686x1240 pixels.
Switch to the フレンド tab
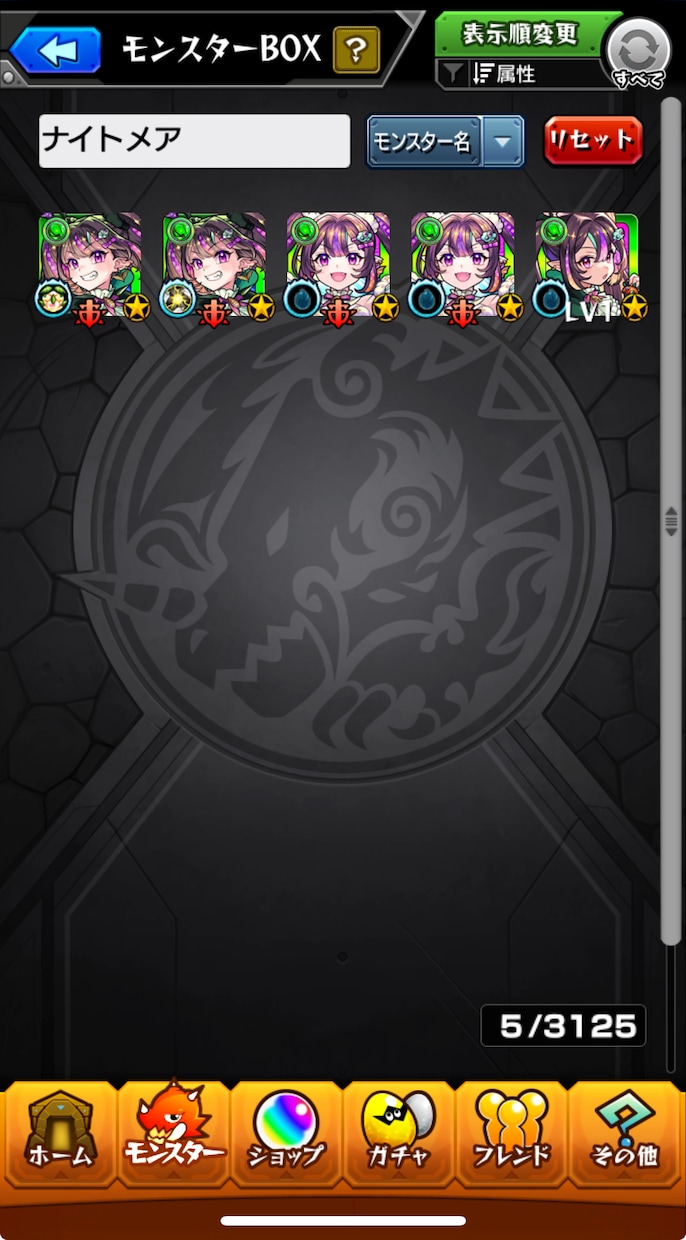[511, 1136]
